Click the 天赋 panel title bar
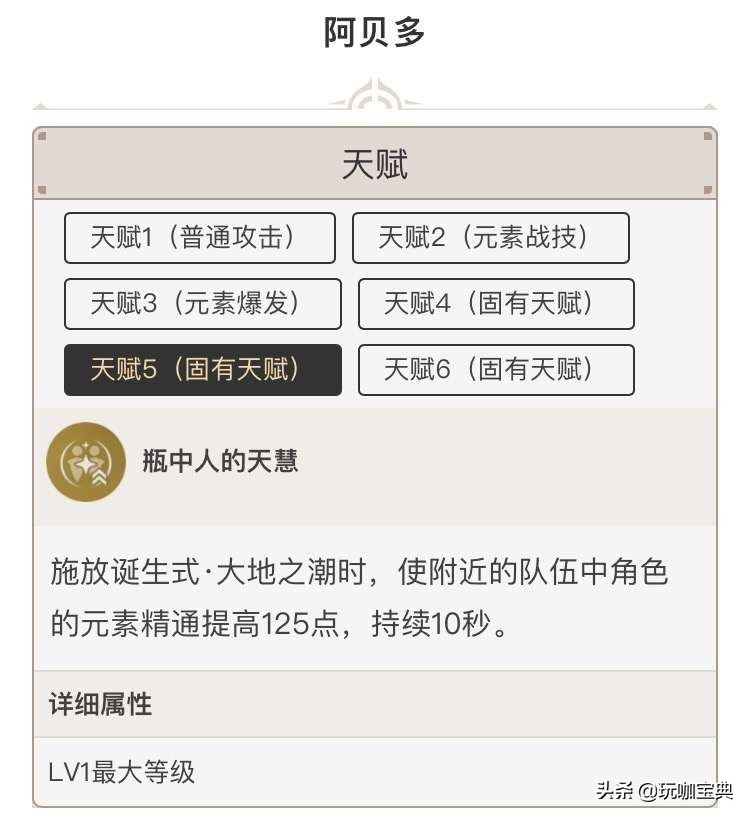The image size is (750, 817). click(375, 163)
